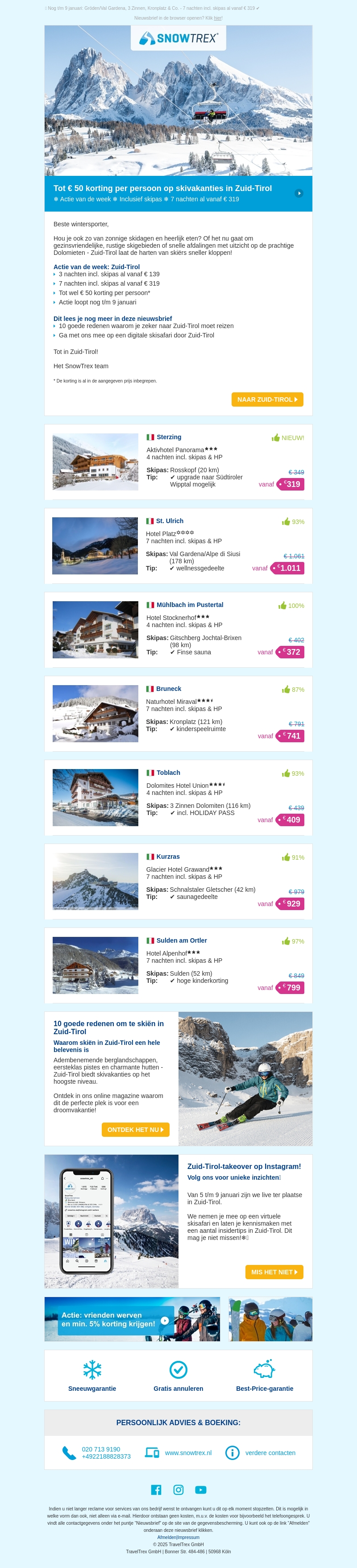The image size is (357, 1568).
Task: Open SnowTrex's Facebook page
Action: pyautogui.click(x=156, y=1490)
